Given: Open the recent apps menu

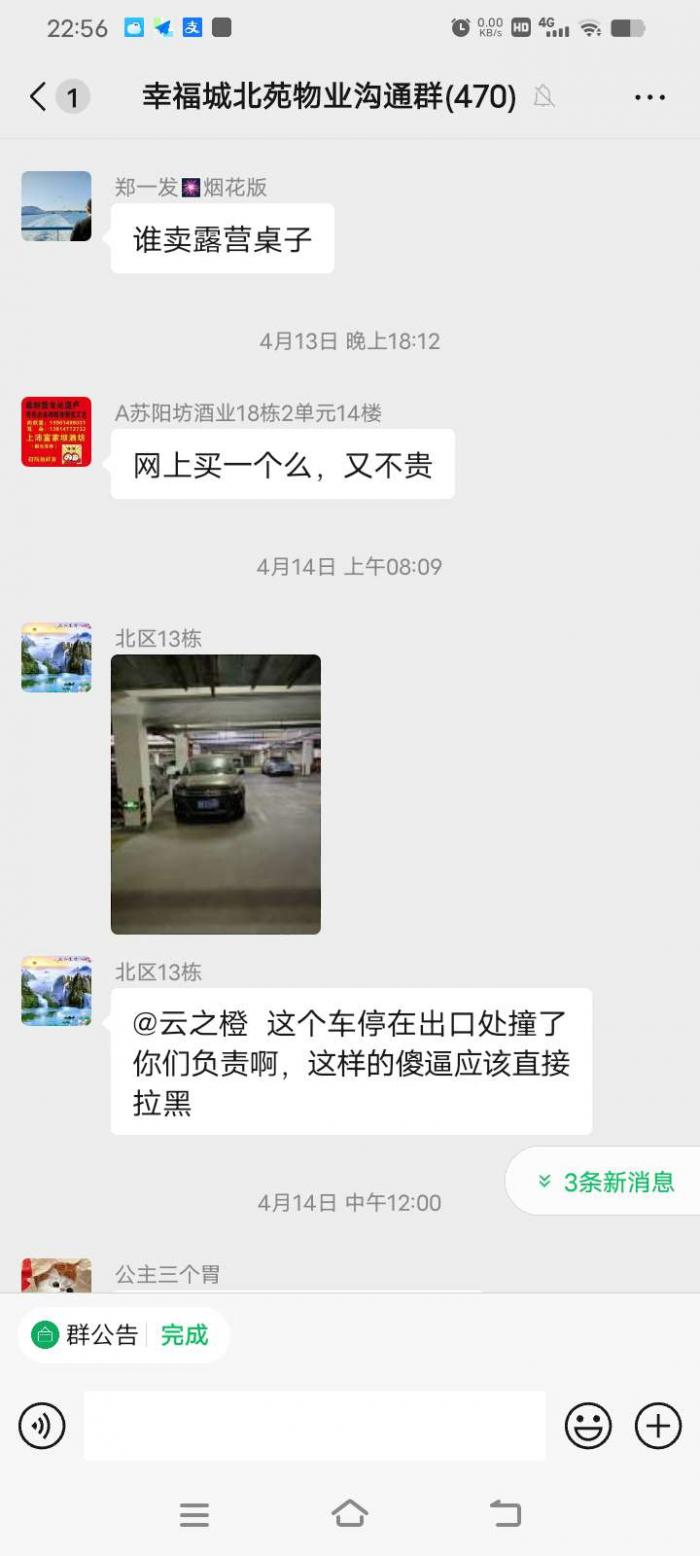Looking at the screenshot, I should coord(194,1514).
